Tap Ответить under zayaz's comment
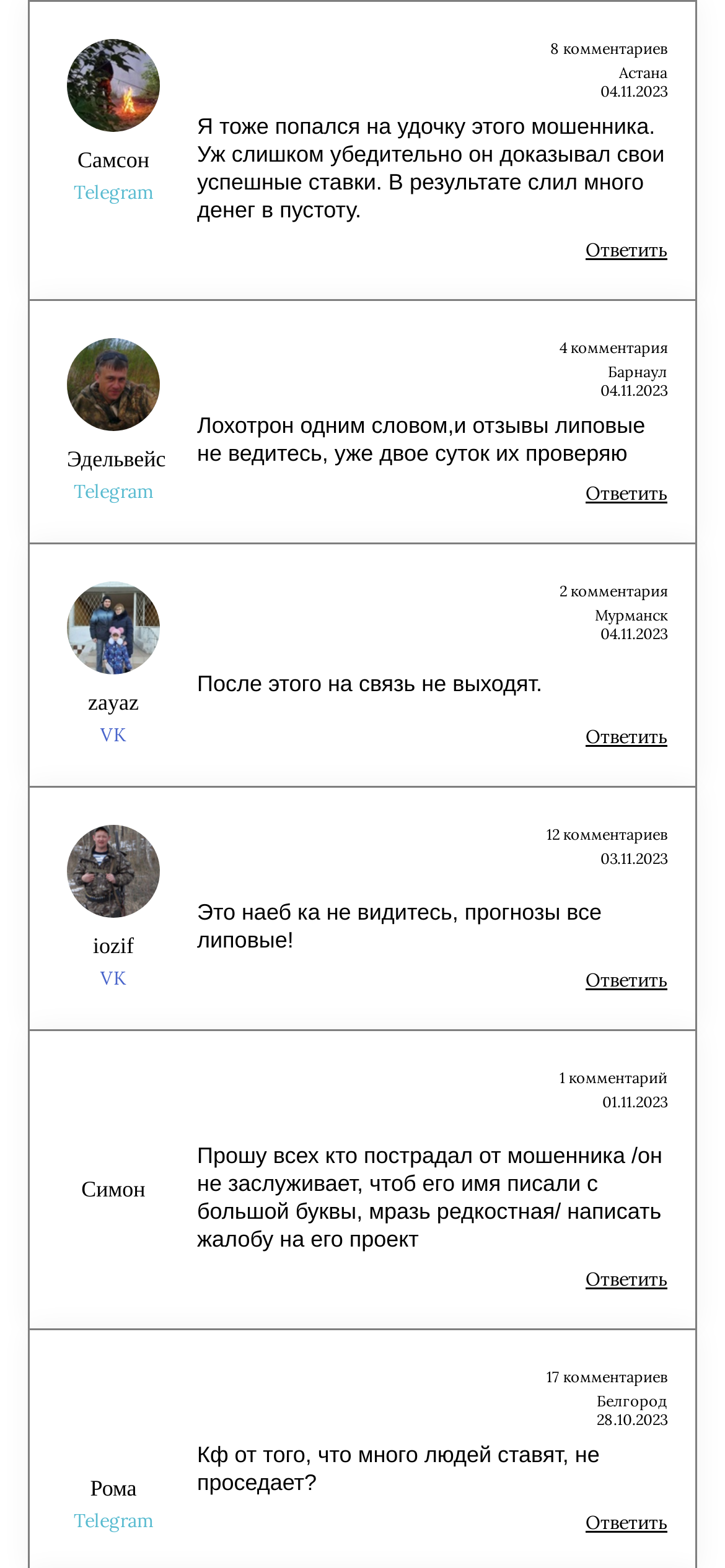This screenshot has height=1568, width=725. coord(626,737)
